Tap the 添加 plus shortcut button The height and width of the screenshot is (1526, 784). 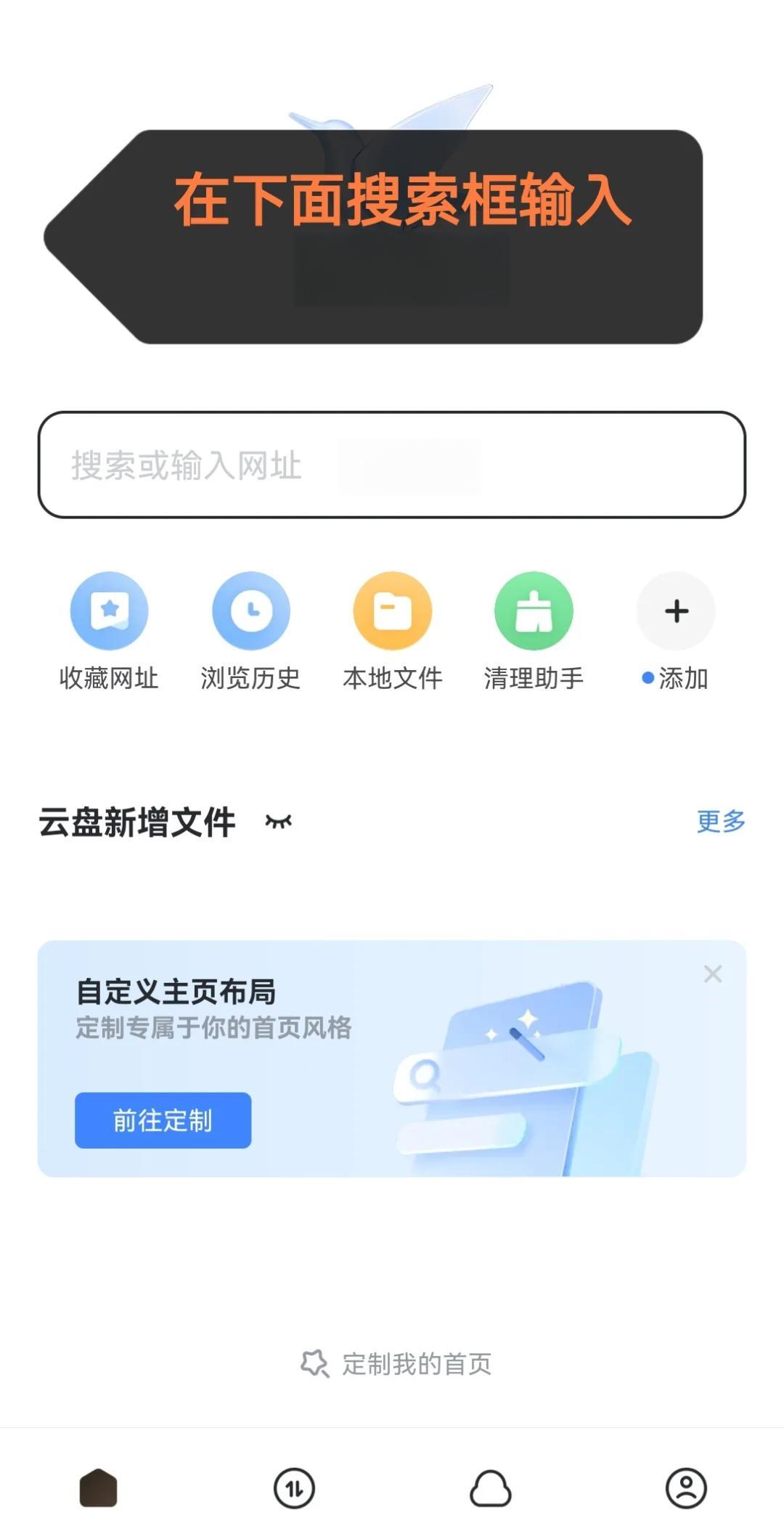pyautogui.click(x=676, y=611)
